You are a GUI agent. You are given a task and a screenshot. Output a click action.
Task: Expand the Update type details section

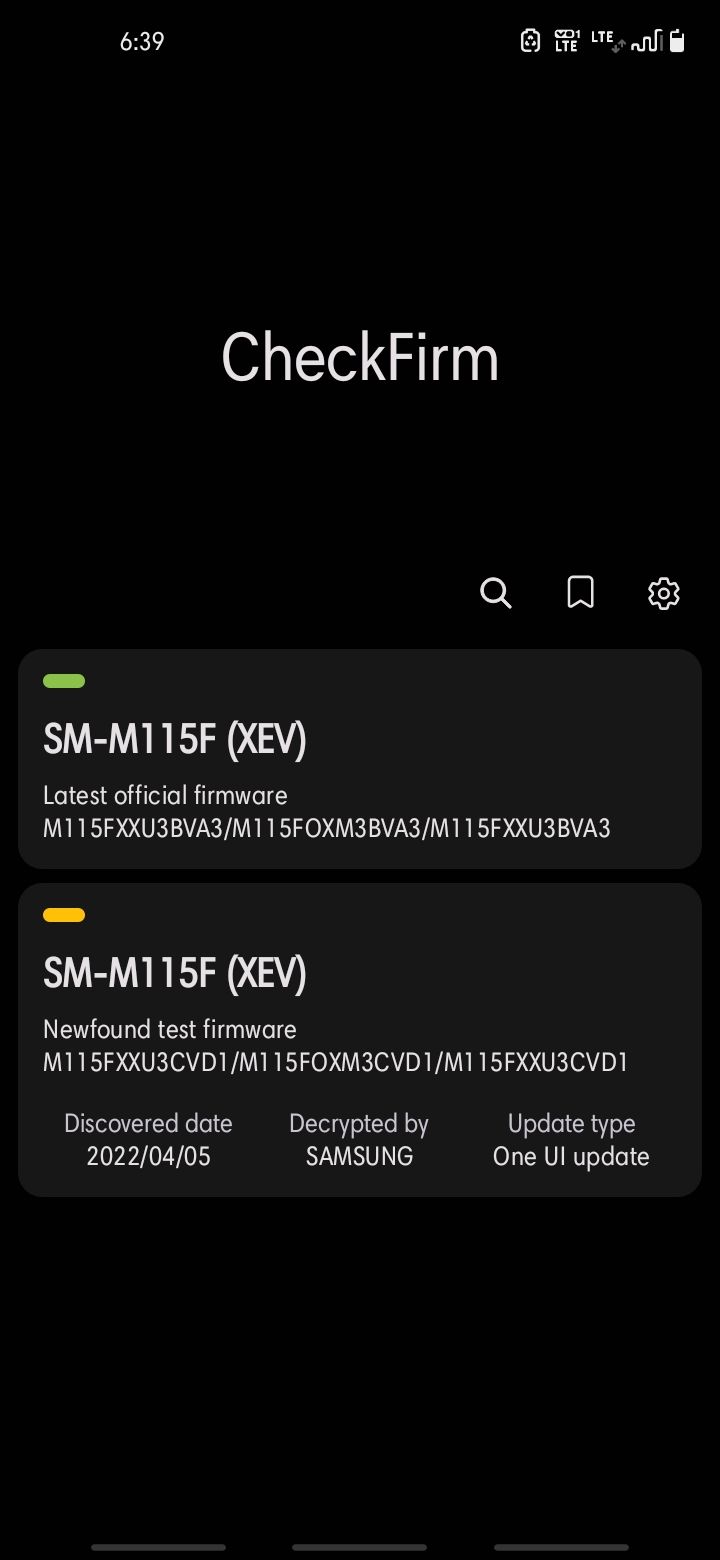(571, 1139)
